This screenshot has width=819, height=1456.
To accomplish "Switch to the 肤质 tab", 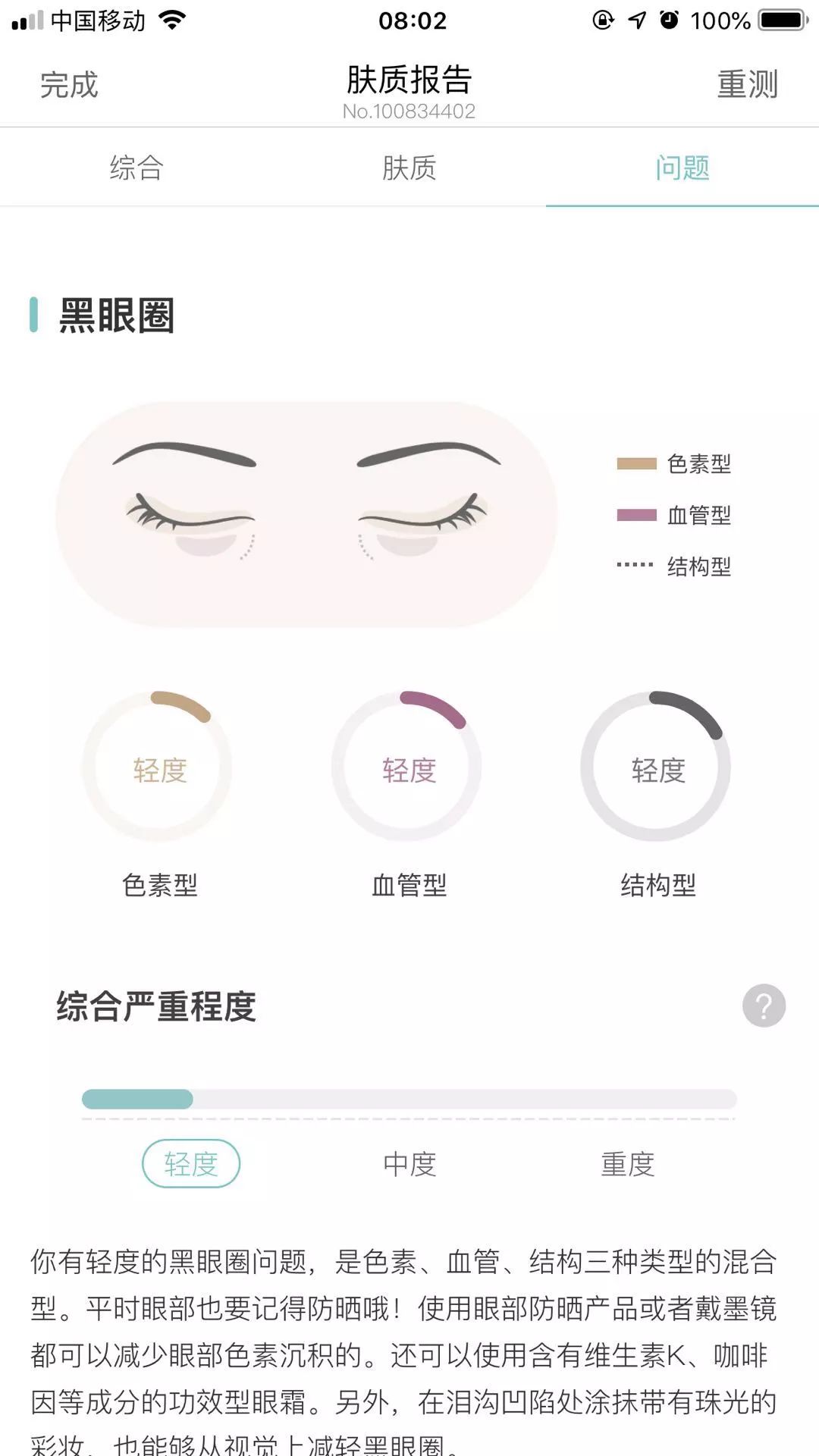I will (409, 168).
